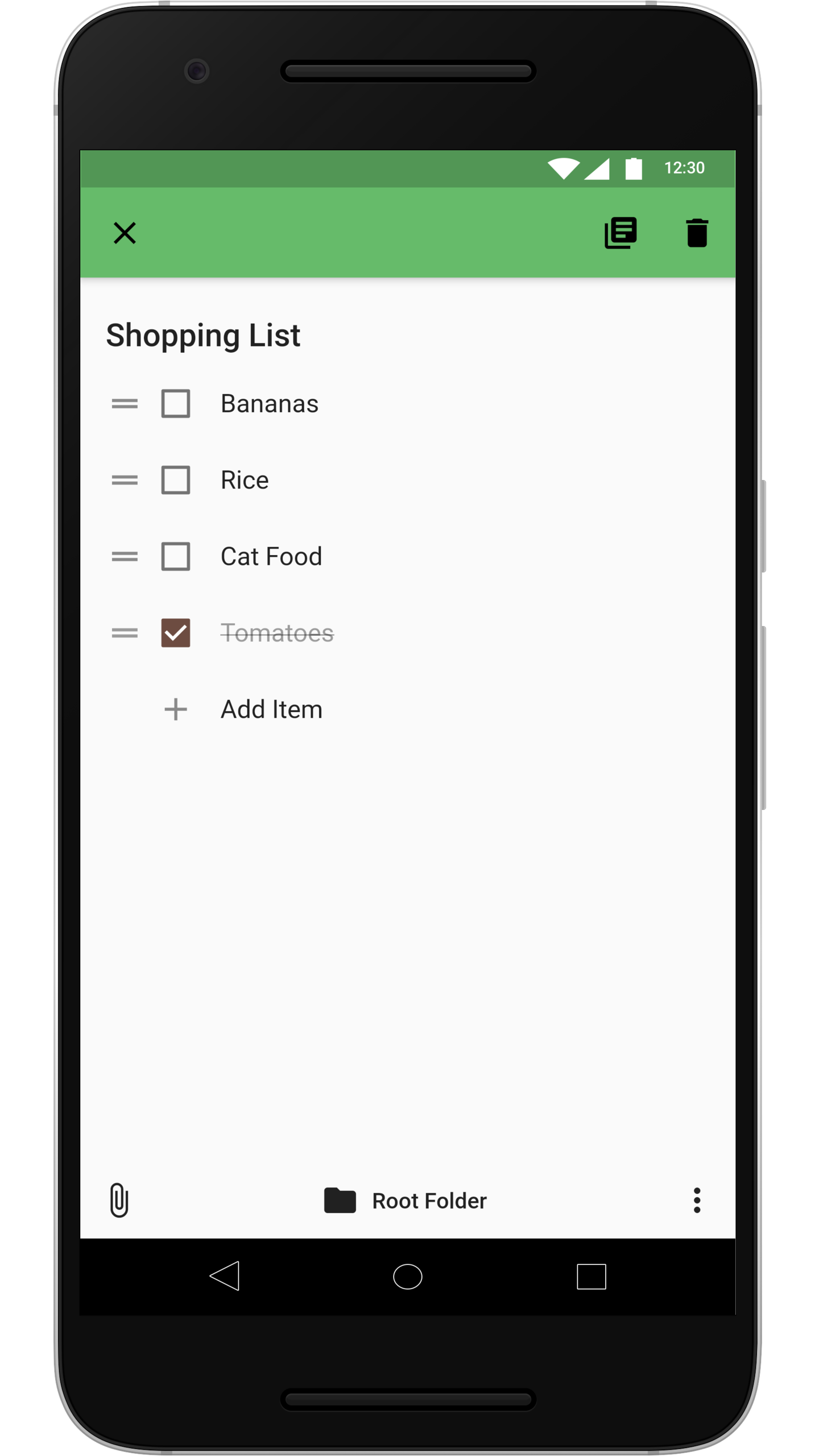Edit the Bananas item text
819x1456 pixels.
coord(270,404)
